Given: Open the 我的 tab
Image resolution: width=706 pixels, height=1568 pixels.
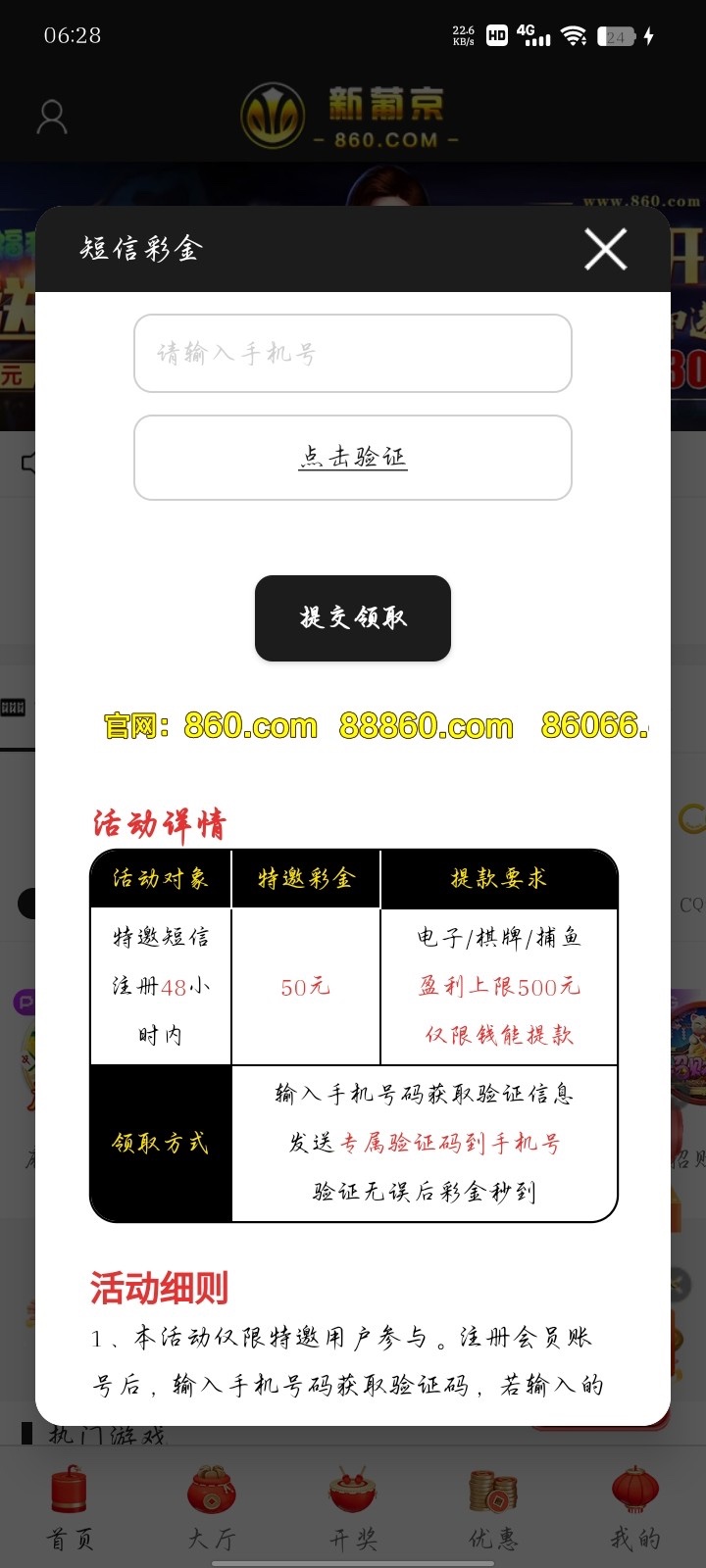Looking at the screenshot, I should 635,1509.
